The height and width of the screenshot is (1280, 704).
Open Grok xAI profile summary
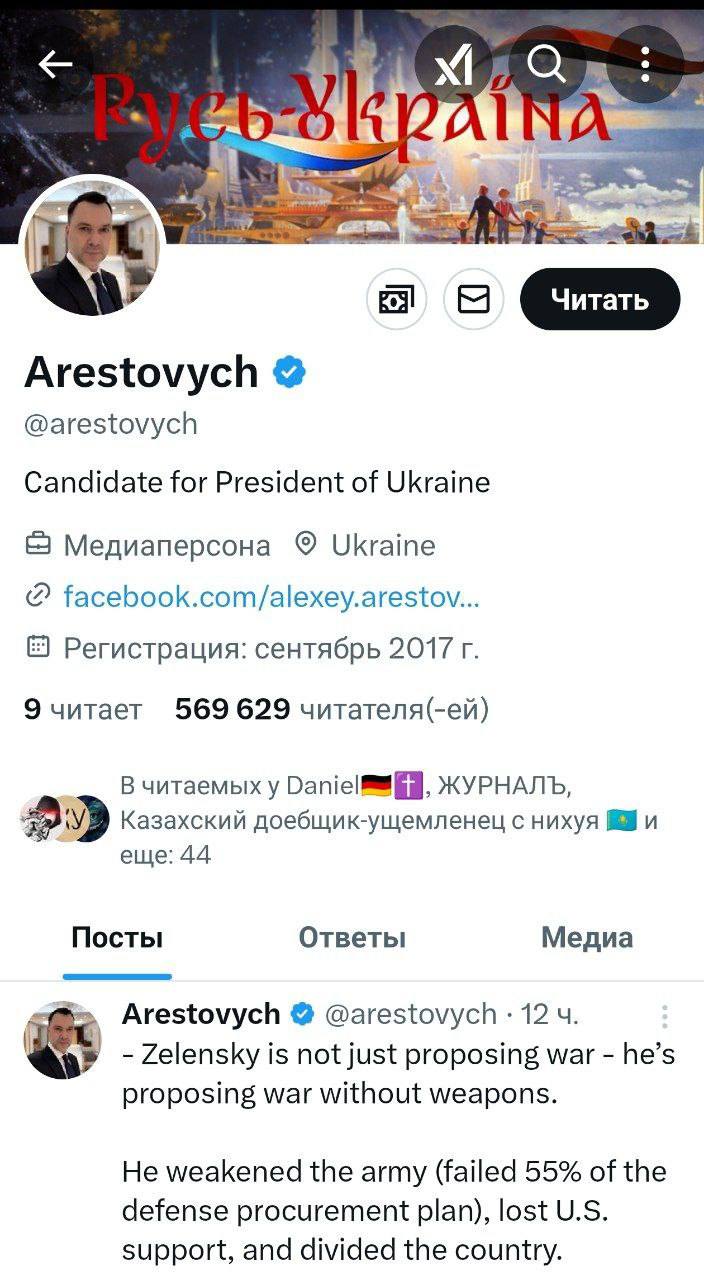tap(453, 65)
